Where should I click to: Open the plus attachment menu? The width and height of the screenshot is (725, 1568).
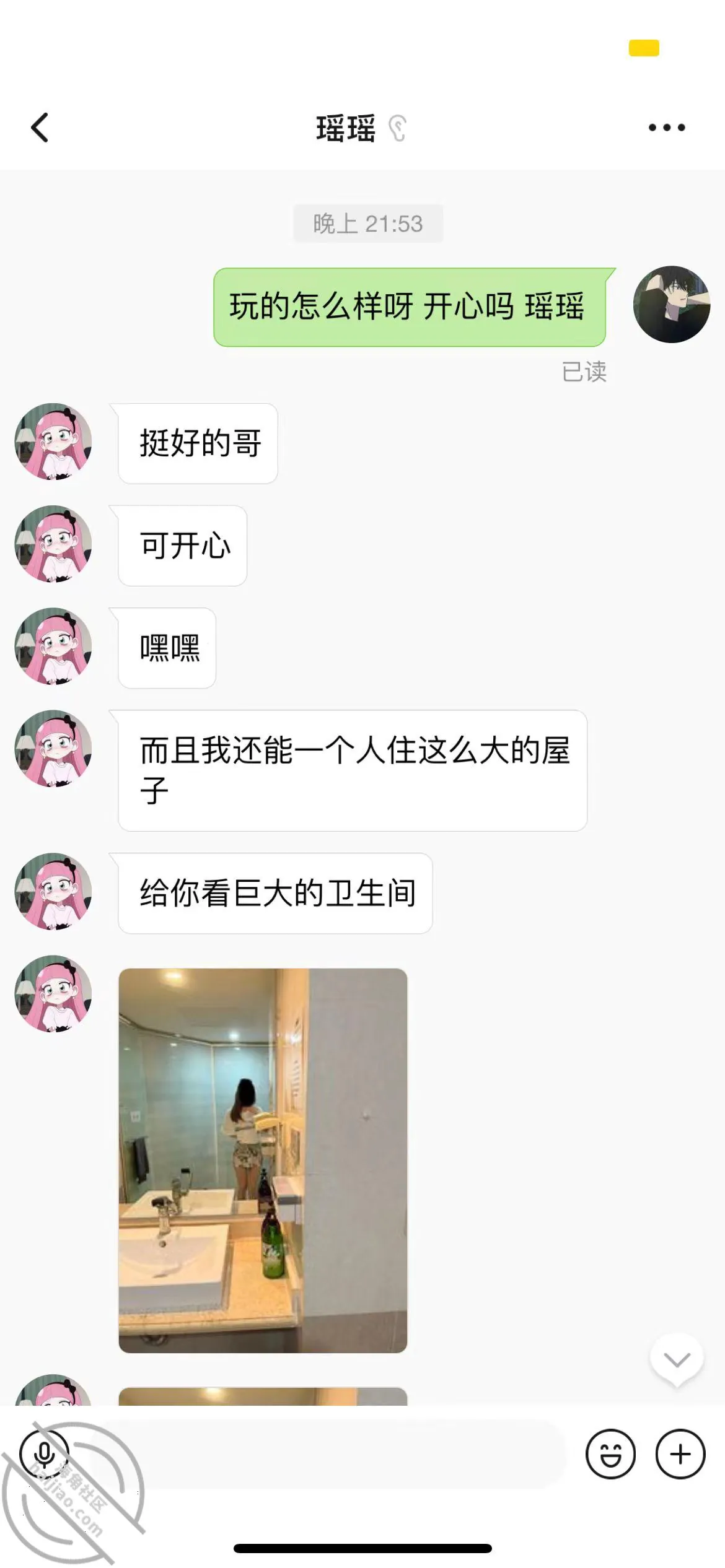[x=680, y=1454]
